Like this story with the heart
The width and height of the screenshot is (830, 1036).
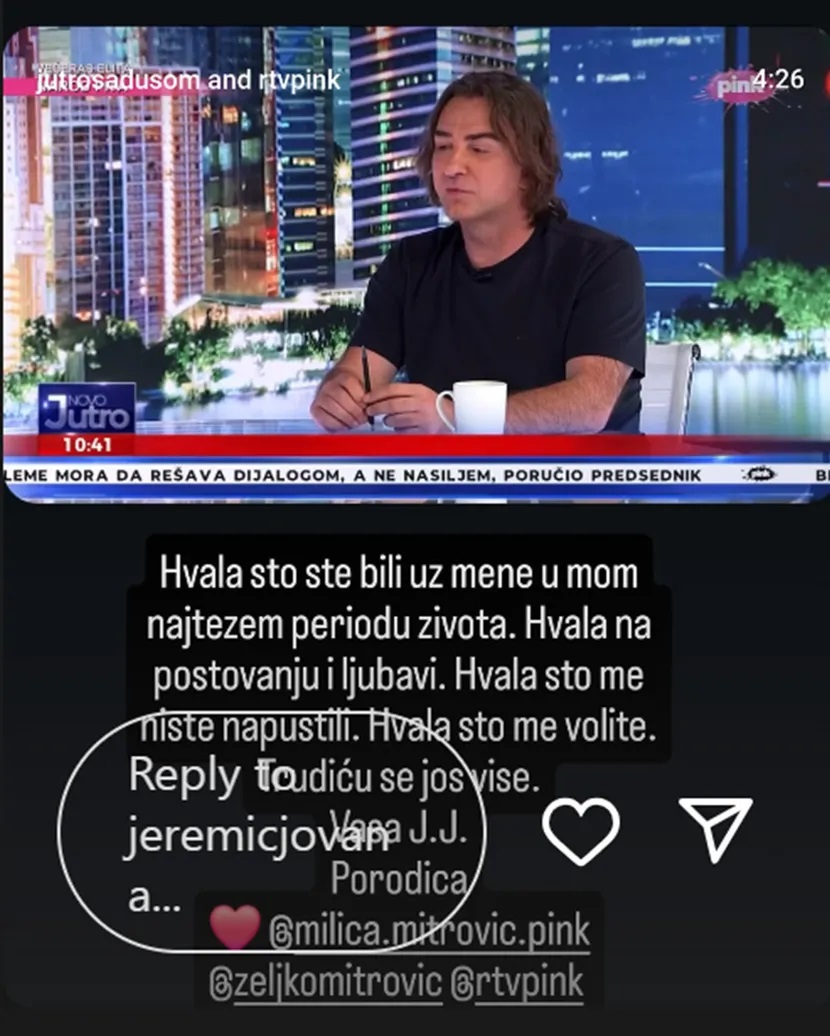pos(581,832)
